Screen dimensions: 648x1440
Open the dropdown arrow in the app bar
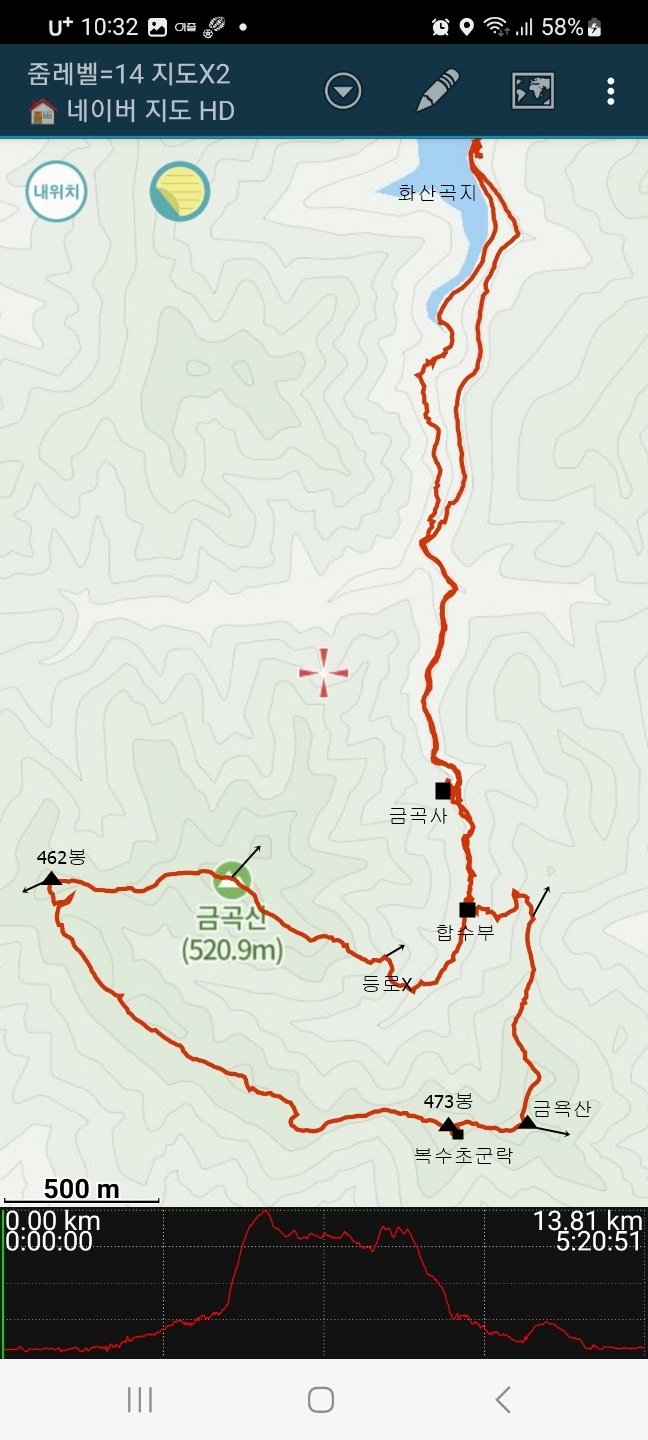343,92
